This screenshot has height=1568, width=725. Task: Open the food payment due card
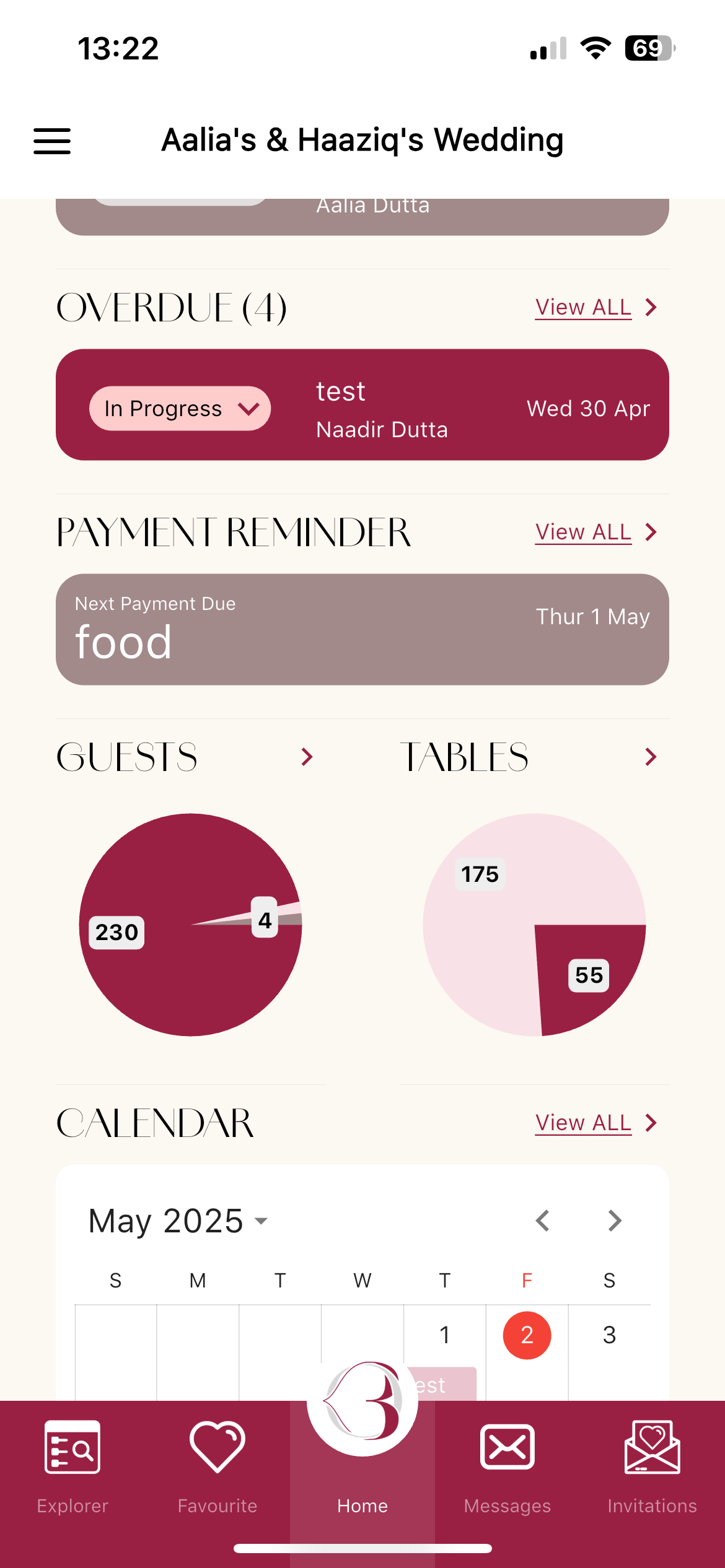362,629
